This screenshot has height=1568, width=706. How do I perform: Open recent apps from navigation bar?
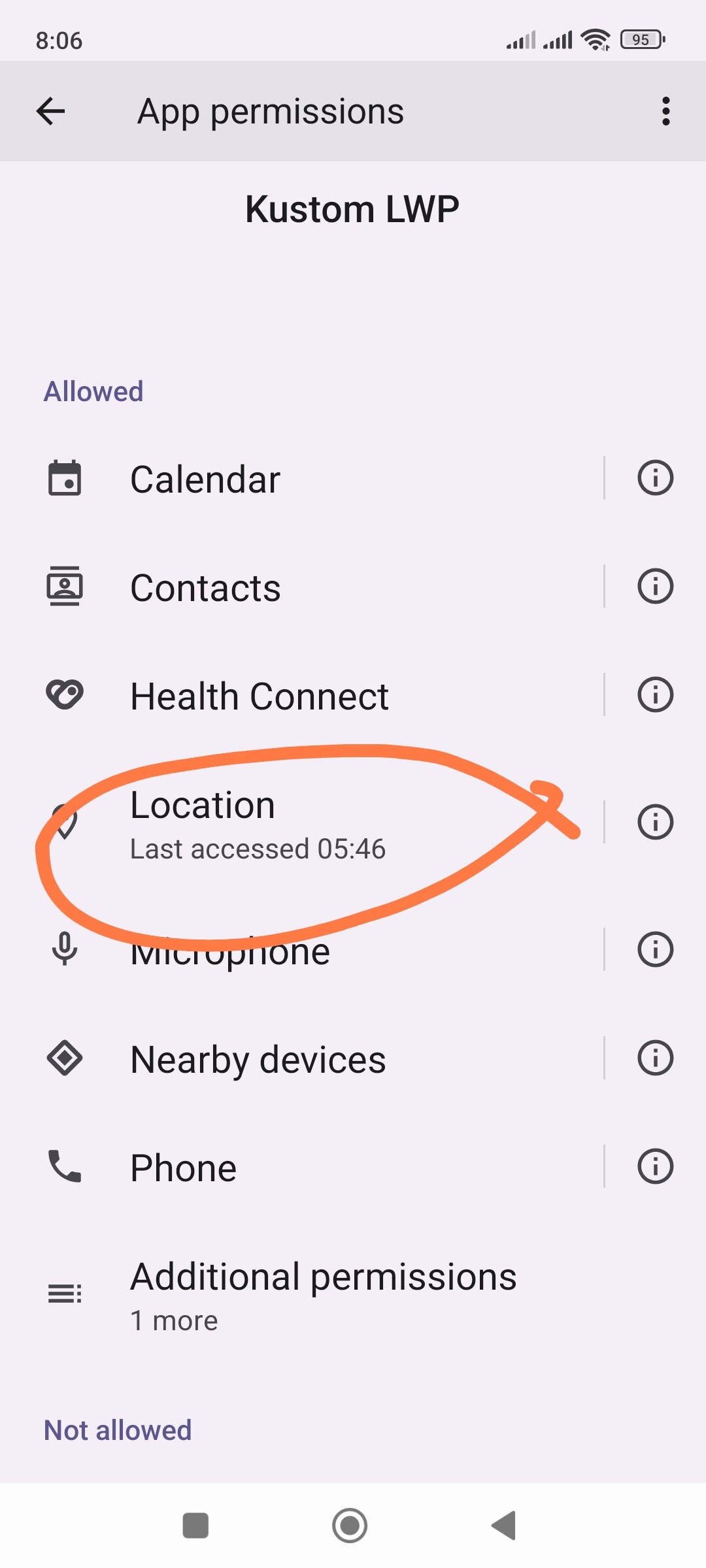195,1526
